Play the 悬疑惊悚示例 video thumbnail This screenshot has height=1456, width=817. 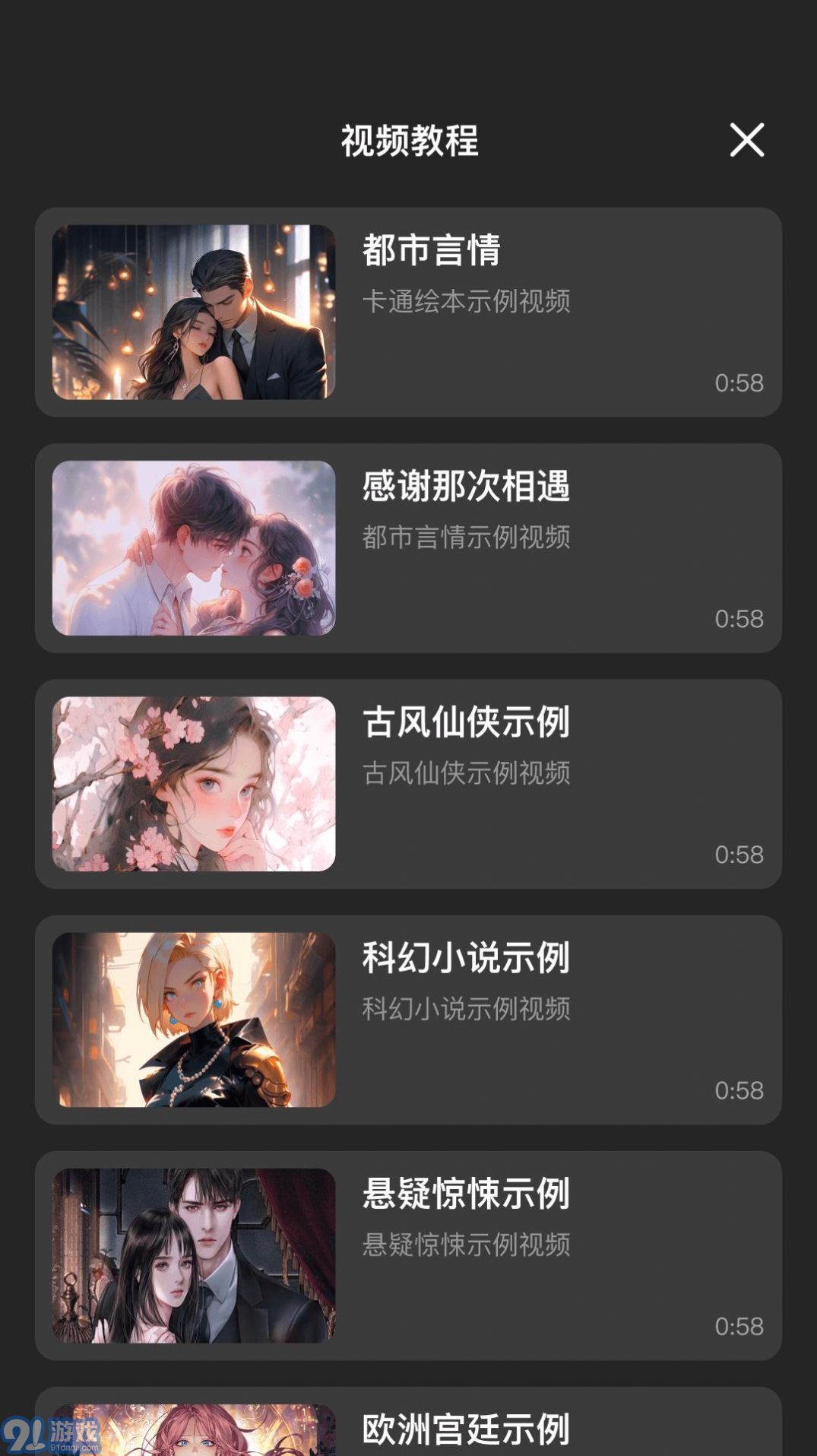[x=193, y=1255]
